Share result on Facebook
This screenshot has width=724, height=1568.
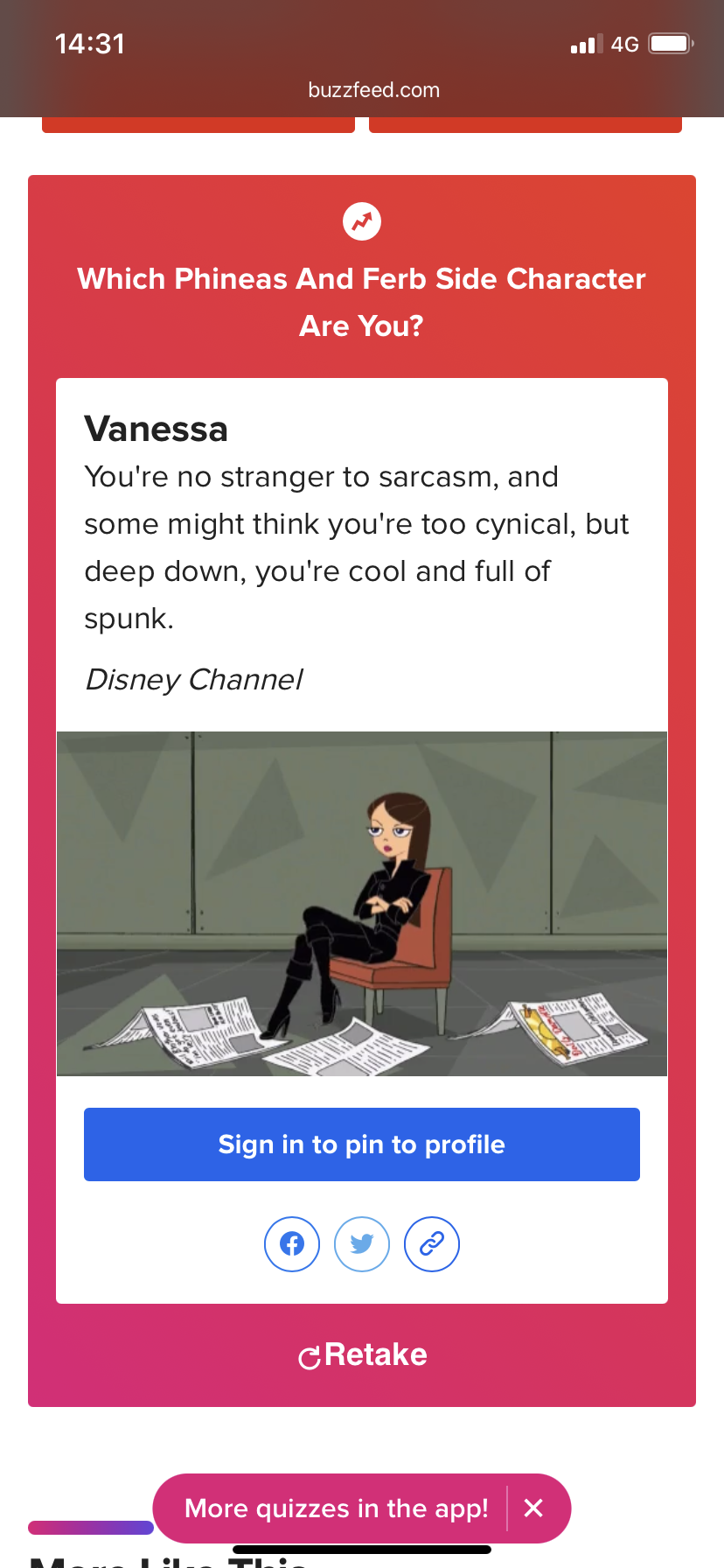point(292,1244)
